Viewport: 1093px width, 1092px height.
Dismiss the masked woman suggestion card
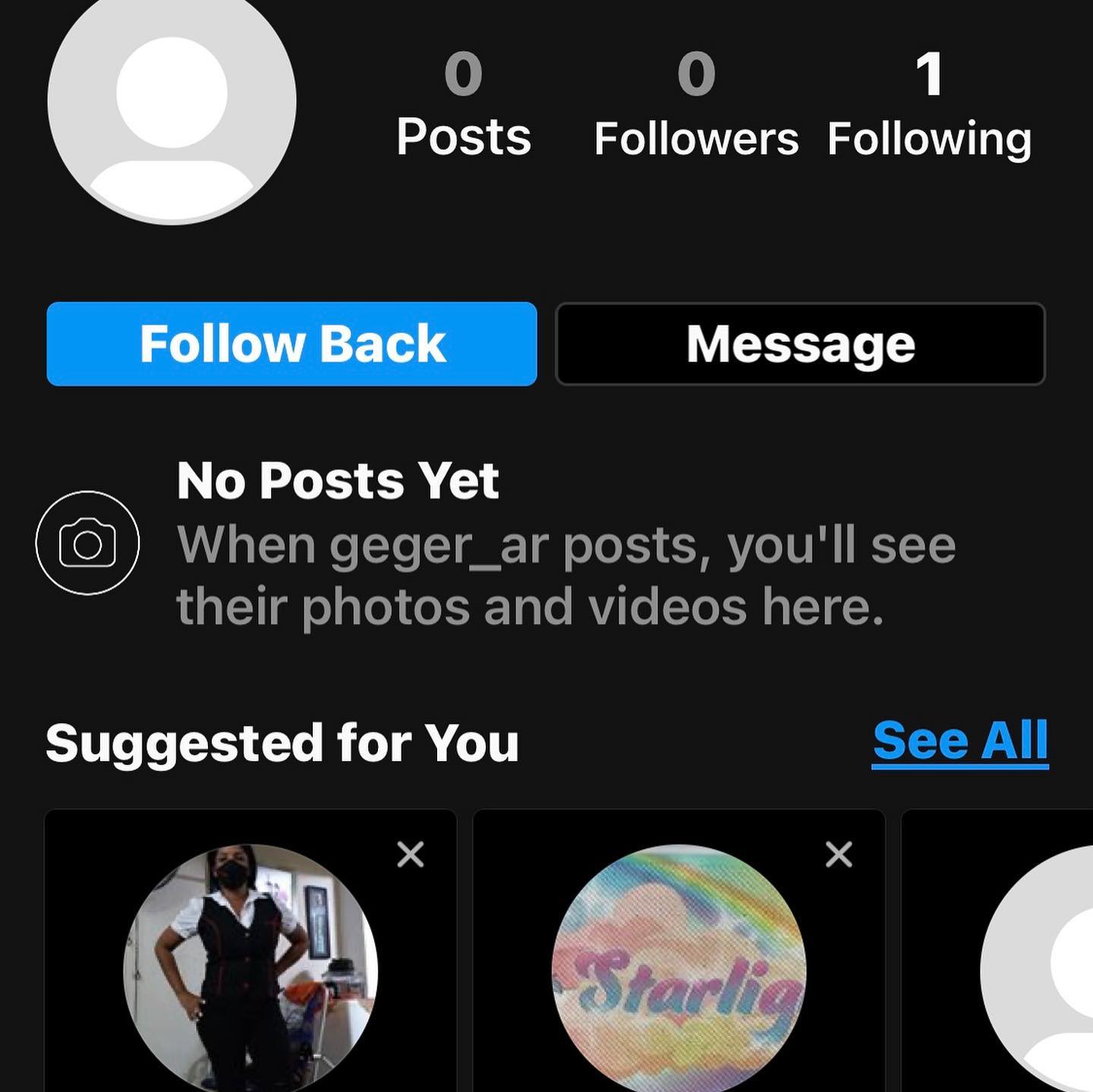pos(411,855)
